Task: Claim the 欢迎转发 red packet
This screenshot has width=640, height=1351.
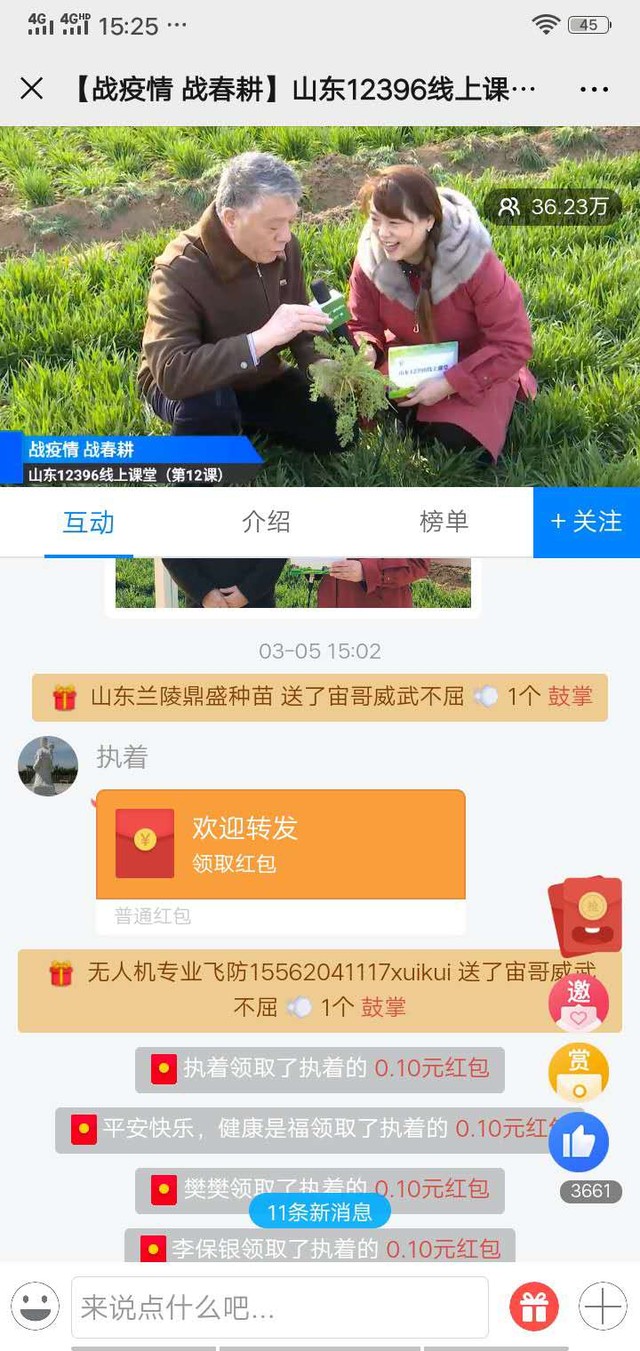Action: click(x=281, y=845)
